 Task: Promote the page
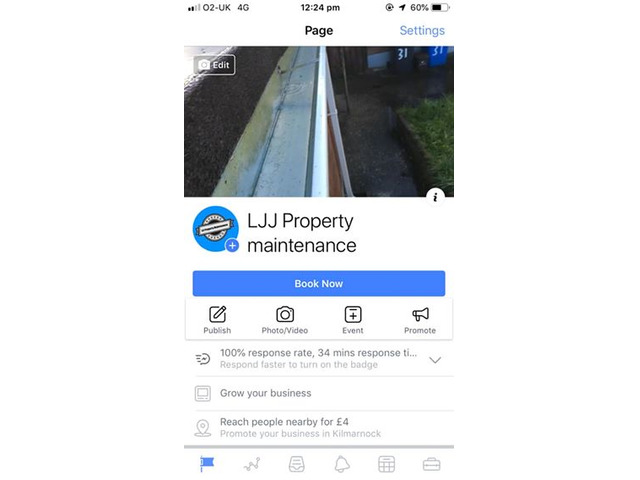point(420,320)
